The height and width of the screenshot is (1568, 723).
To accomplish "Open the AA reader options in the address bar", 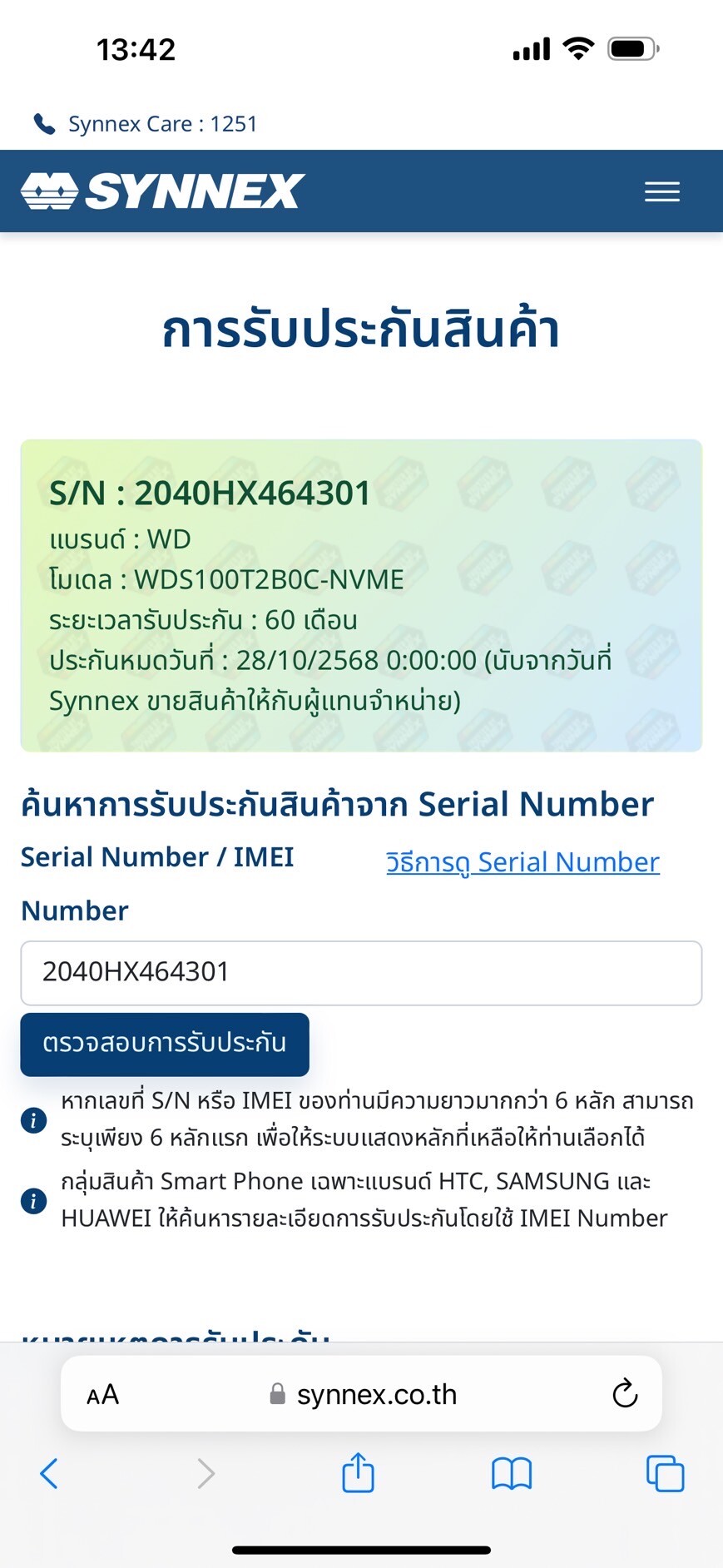I will point(103,1395).
